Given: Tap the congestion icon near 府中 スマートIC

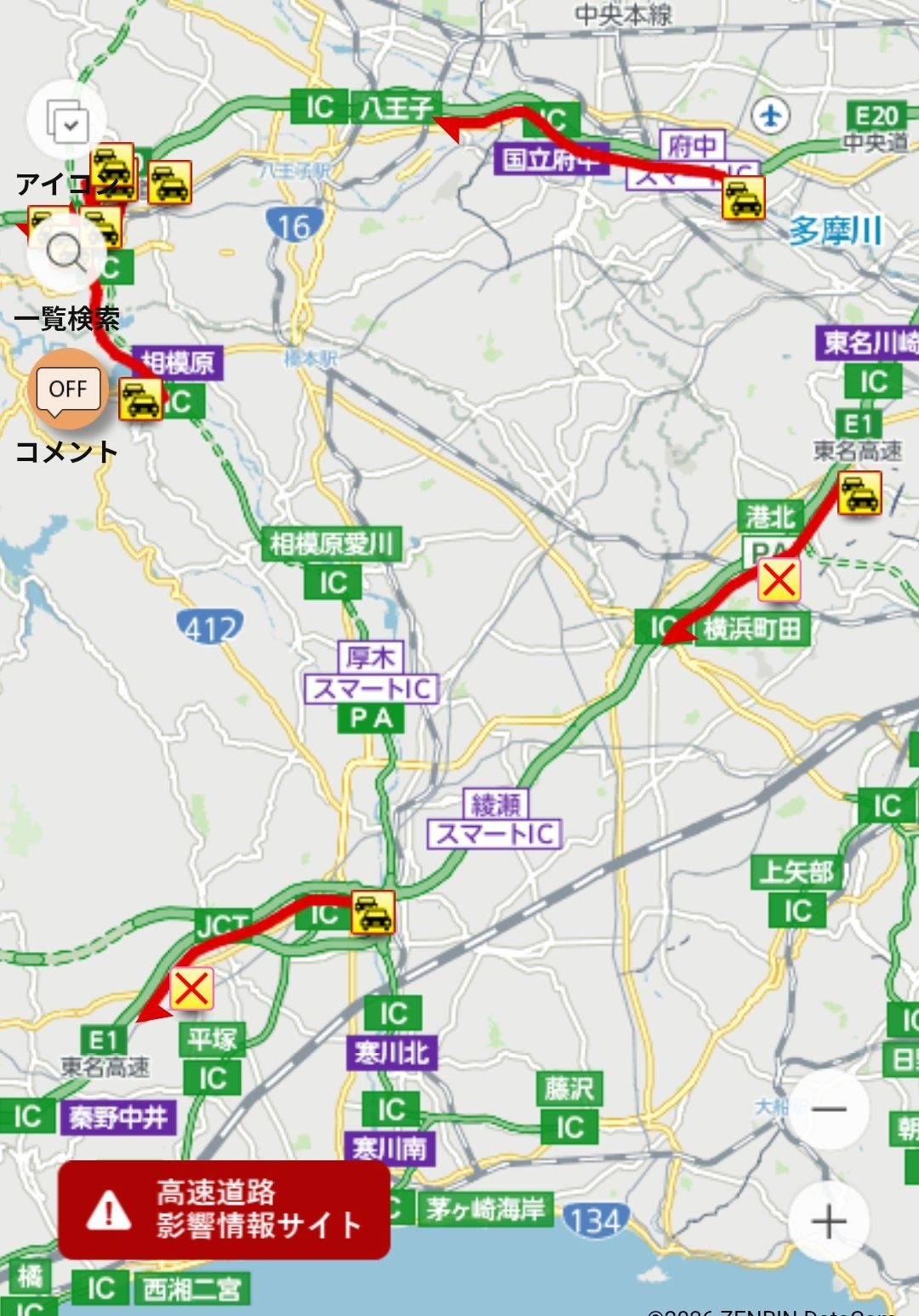Looking at the screenshot, I should tap(744, 199).
